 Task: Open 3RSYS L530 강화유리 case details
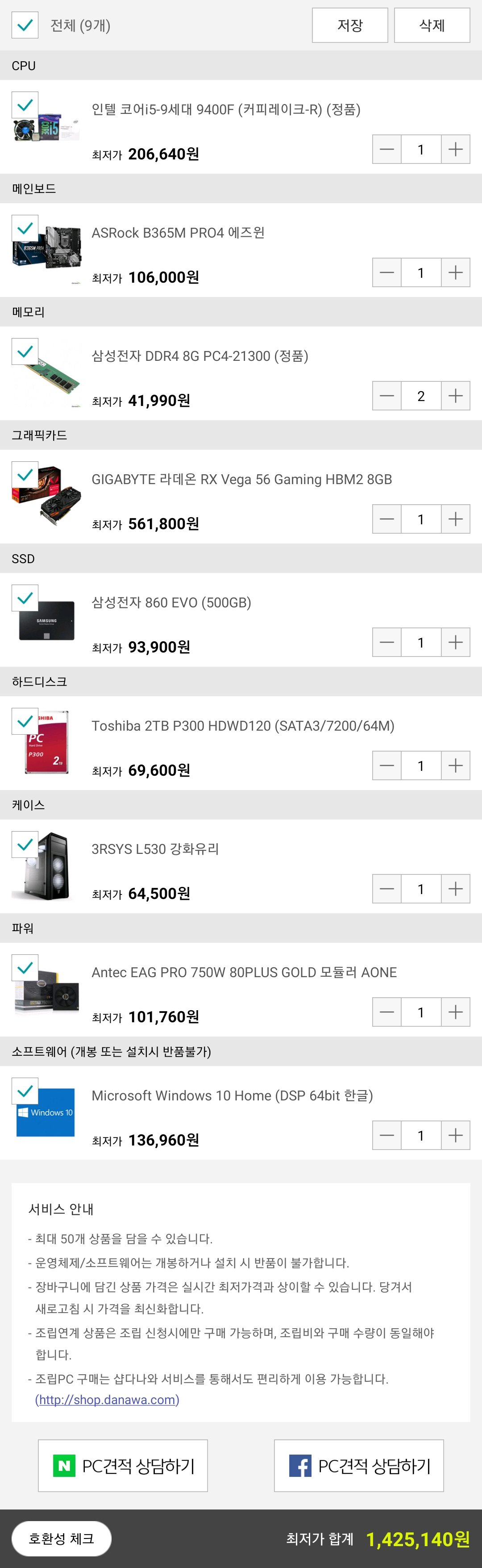tap(154, 849)
